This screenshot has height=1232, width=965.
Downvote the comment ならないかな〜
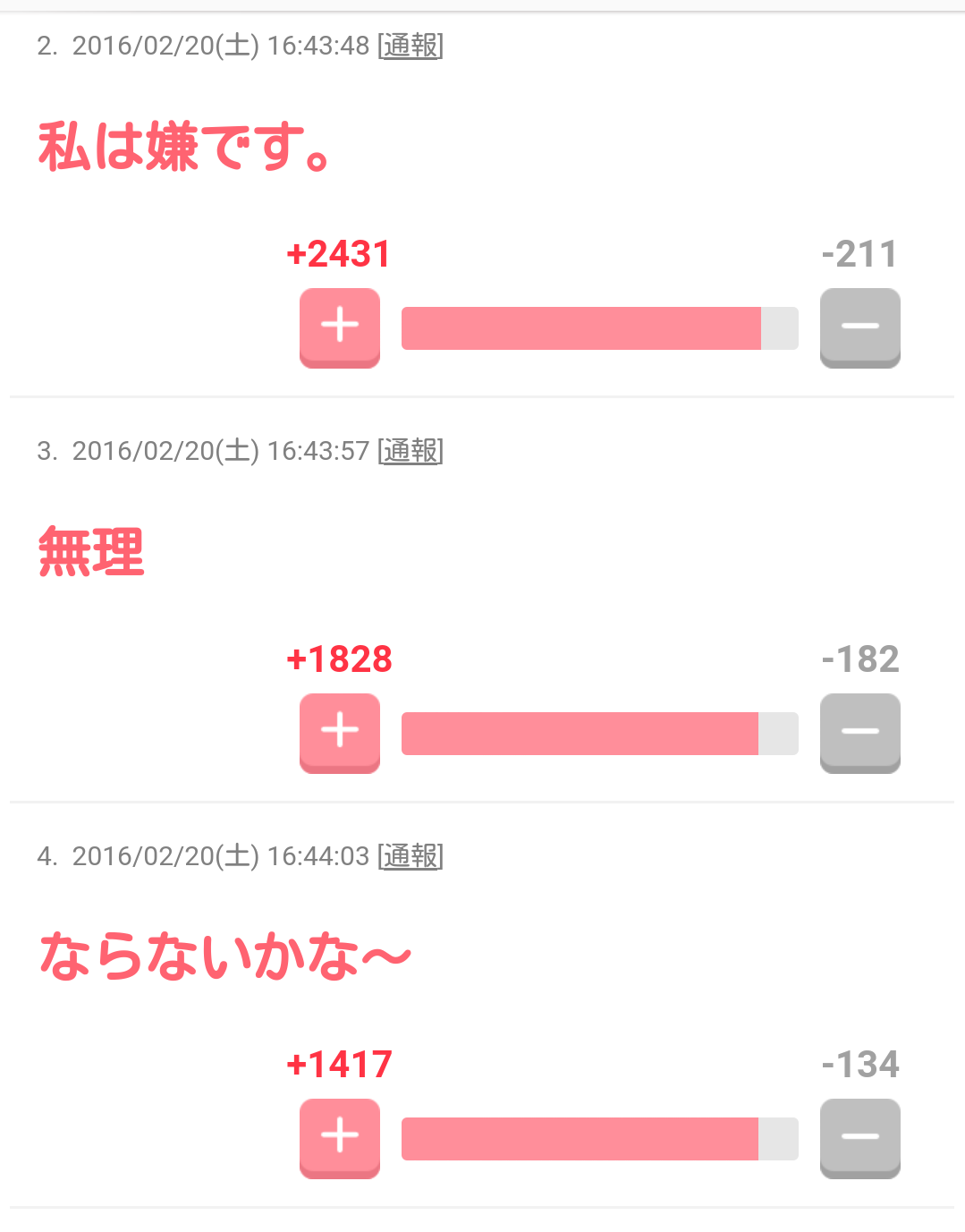[859, 1138]
